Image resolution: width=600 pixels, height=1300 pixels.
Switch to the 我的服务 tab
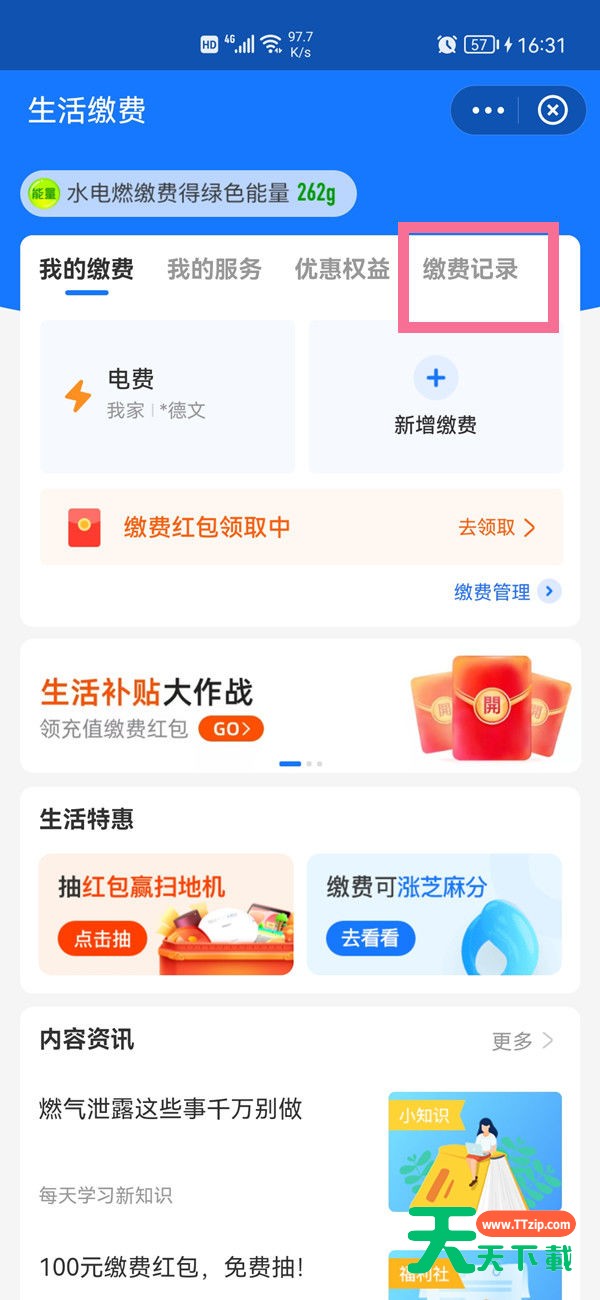[214, 269]
